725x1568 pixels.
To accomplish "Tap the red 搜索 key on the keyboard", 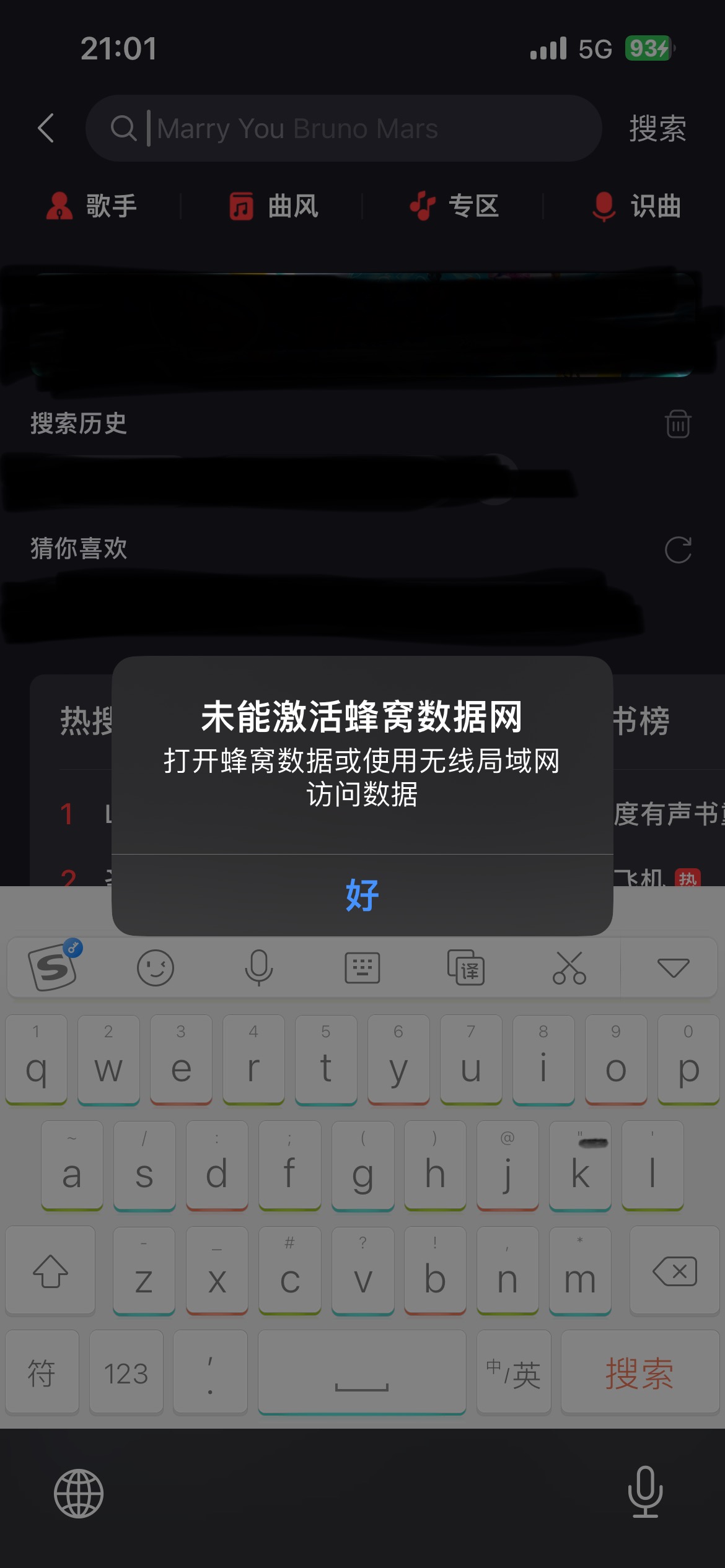I will point(639,1374).
